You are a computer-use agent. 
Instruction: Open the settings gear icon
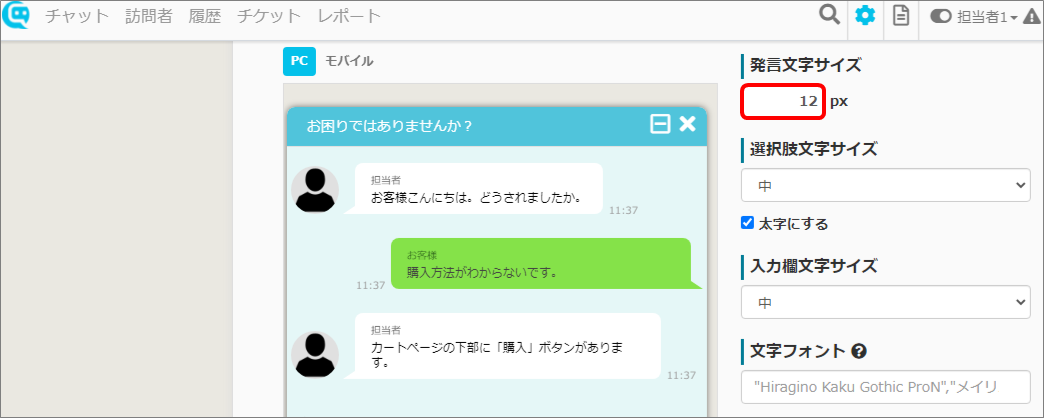pyautogui.click(x=864, y=16)
